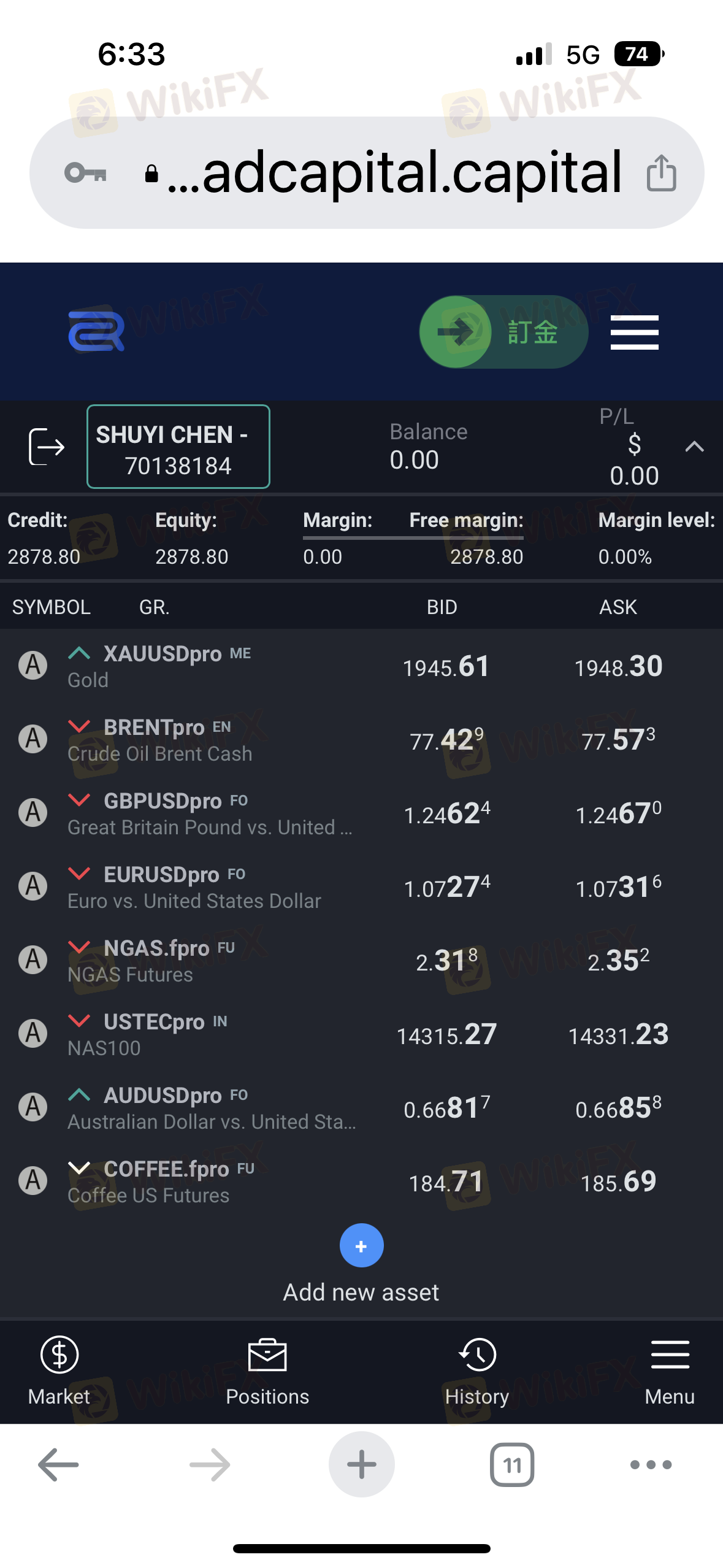Image resolution: width=723 pixels, height=1568 pixels.
Task: Tap the green deposit button
Action: point(503,332)
